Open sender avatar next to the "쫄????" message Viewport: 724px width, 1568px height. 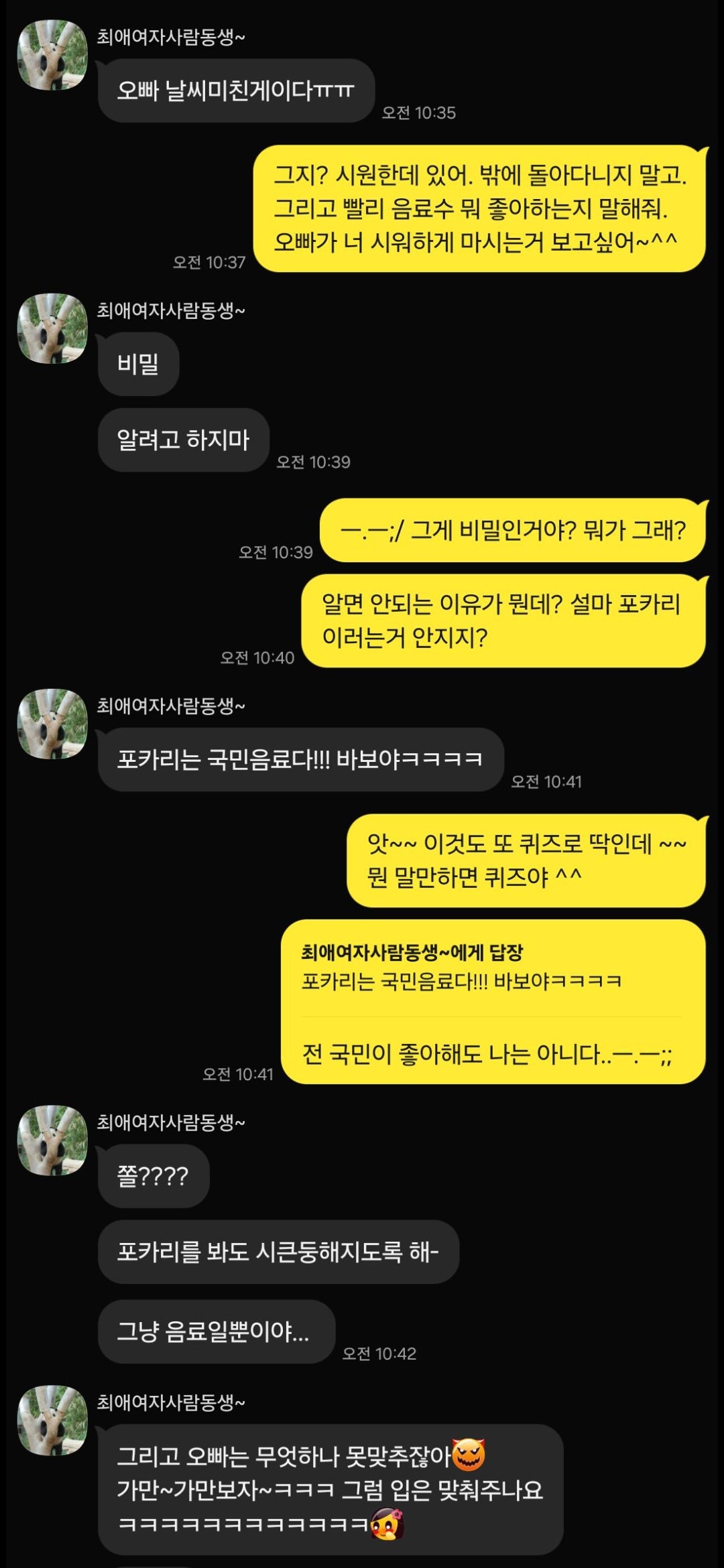52,1140
